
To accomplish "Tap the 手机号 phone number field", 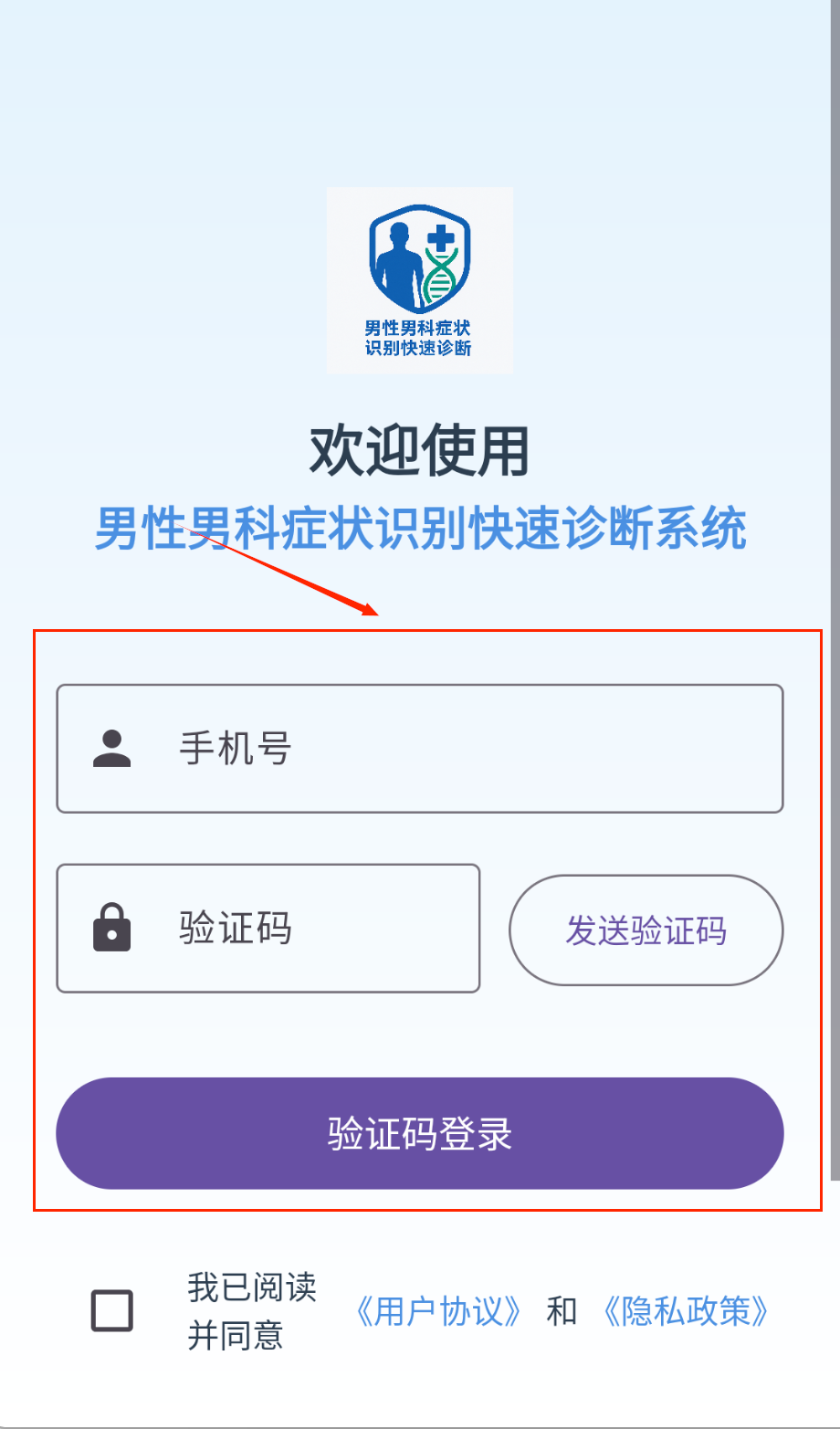I will [420, 749].
